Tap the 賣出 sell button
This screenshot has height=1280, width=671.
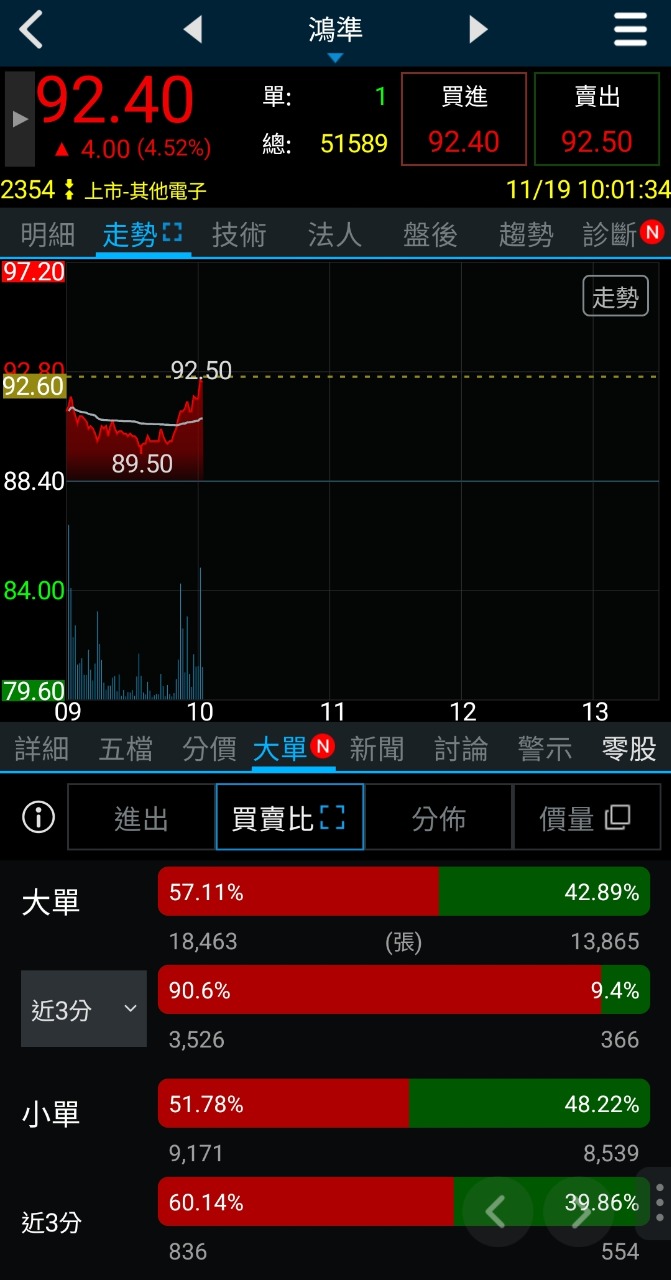pos(597,119)
